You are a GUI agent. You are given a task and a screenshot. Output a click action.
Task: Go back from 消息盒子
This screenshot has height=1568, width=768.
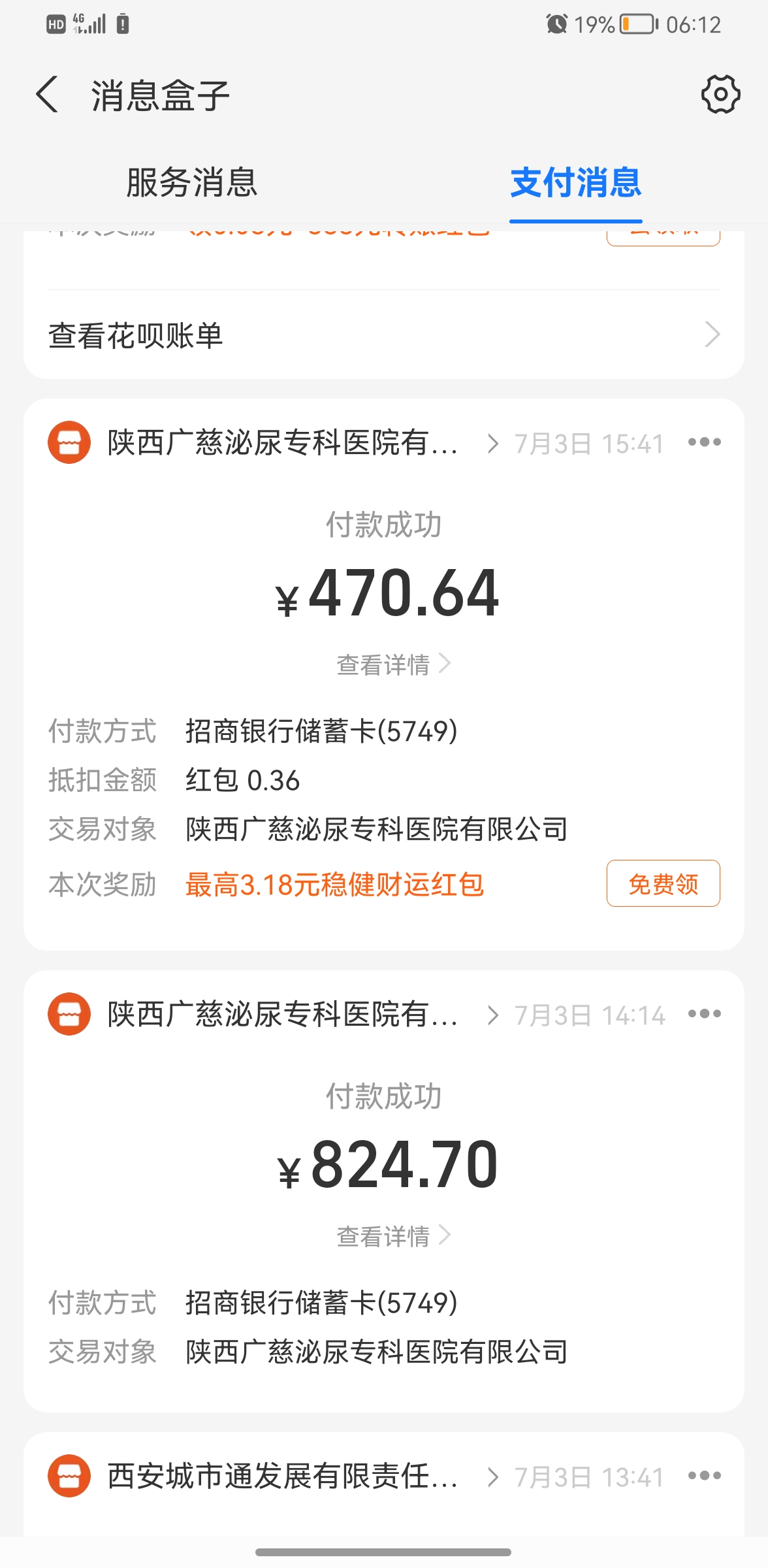tap(47, 95)
